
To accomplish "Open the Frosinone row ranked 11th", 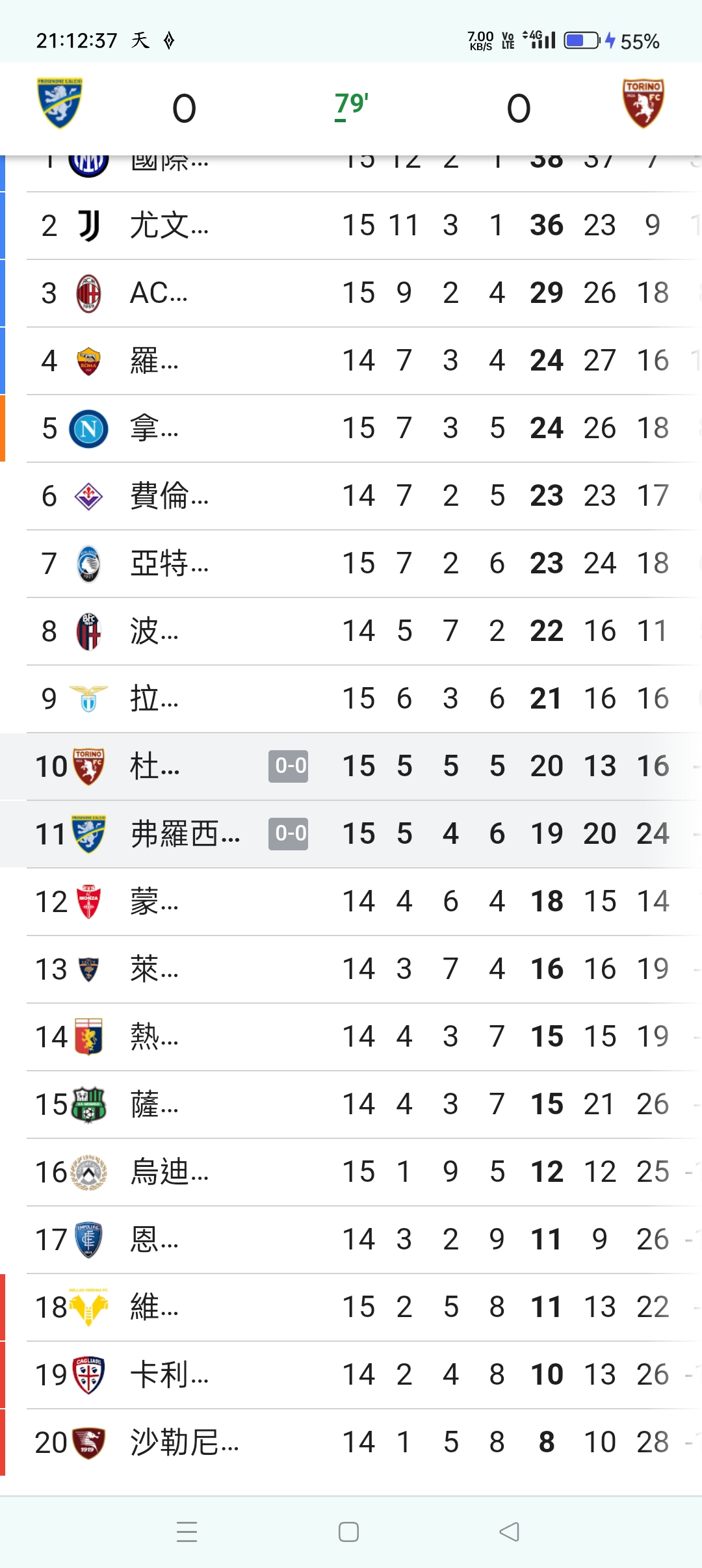I will 351,834.
